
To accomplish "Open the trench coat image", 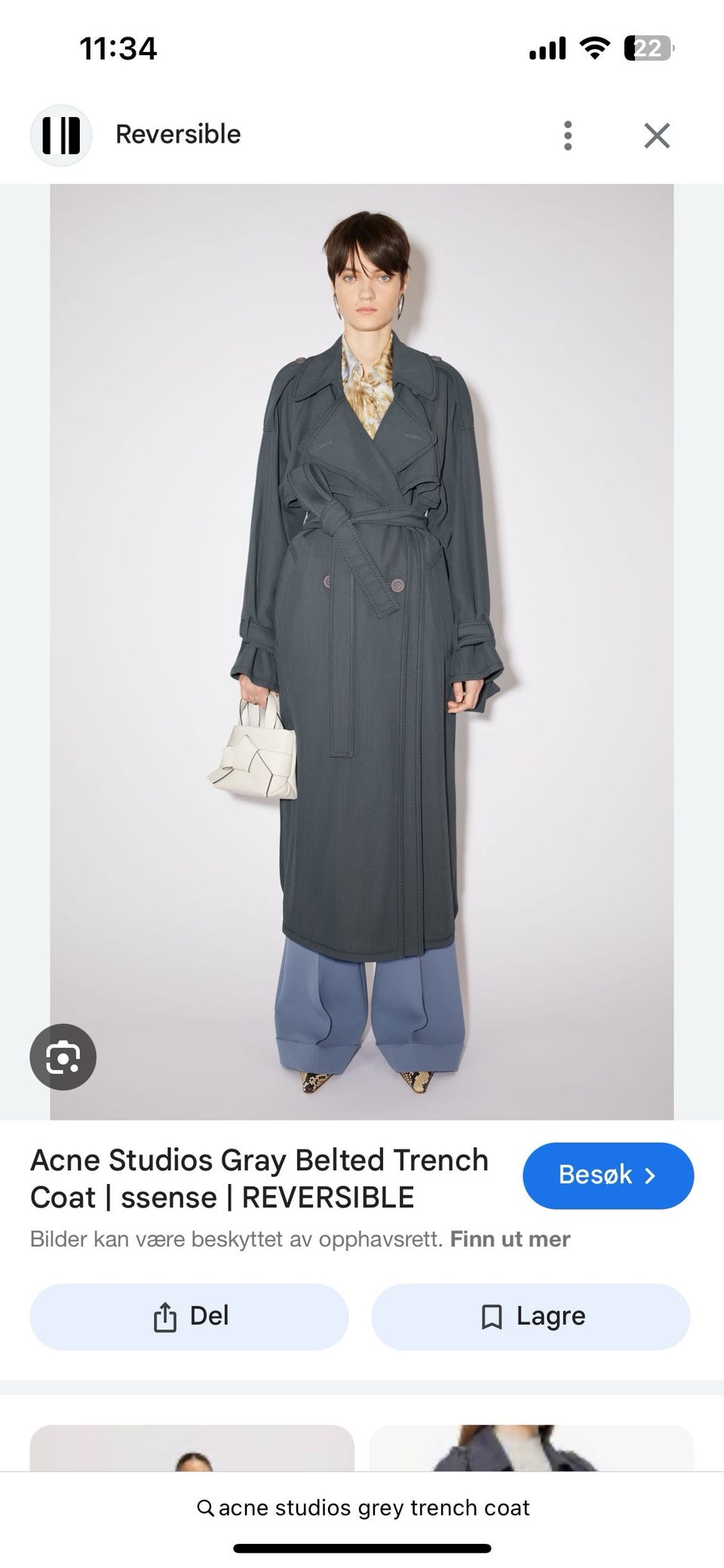I will 362,652.
